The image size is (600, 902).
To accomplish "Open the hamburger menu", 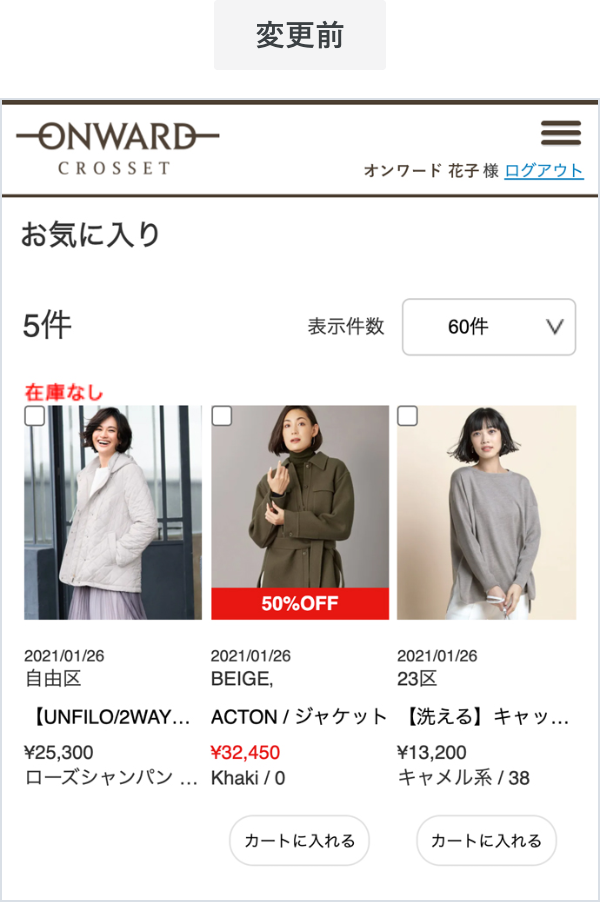I will 560,132.
